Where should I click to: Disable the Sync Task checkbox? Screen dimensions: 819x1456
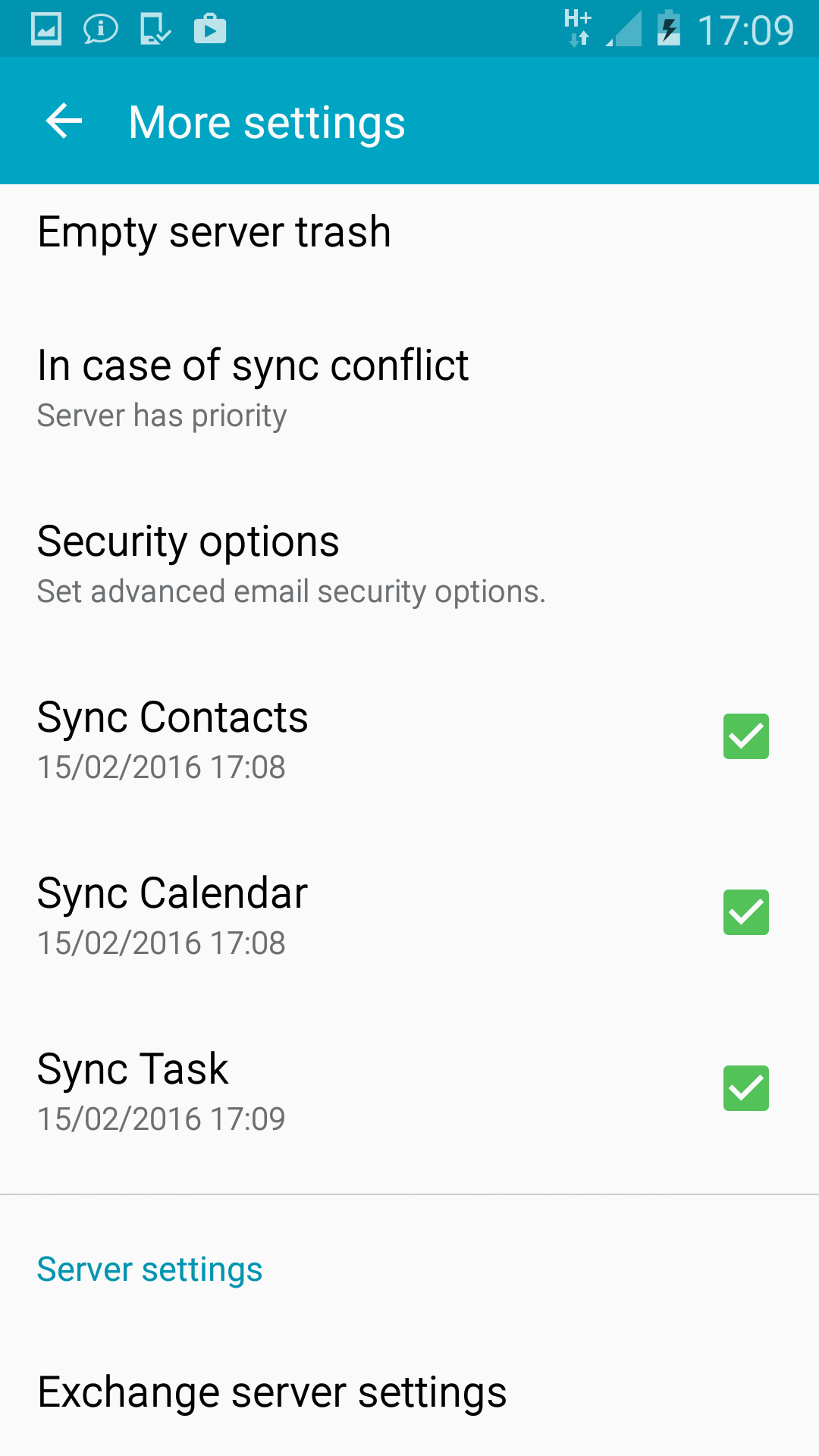[745, 1088]
